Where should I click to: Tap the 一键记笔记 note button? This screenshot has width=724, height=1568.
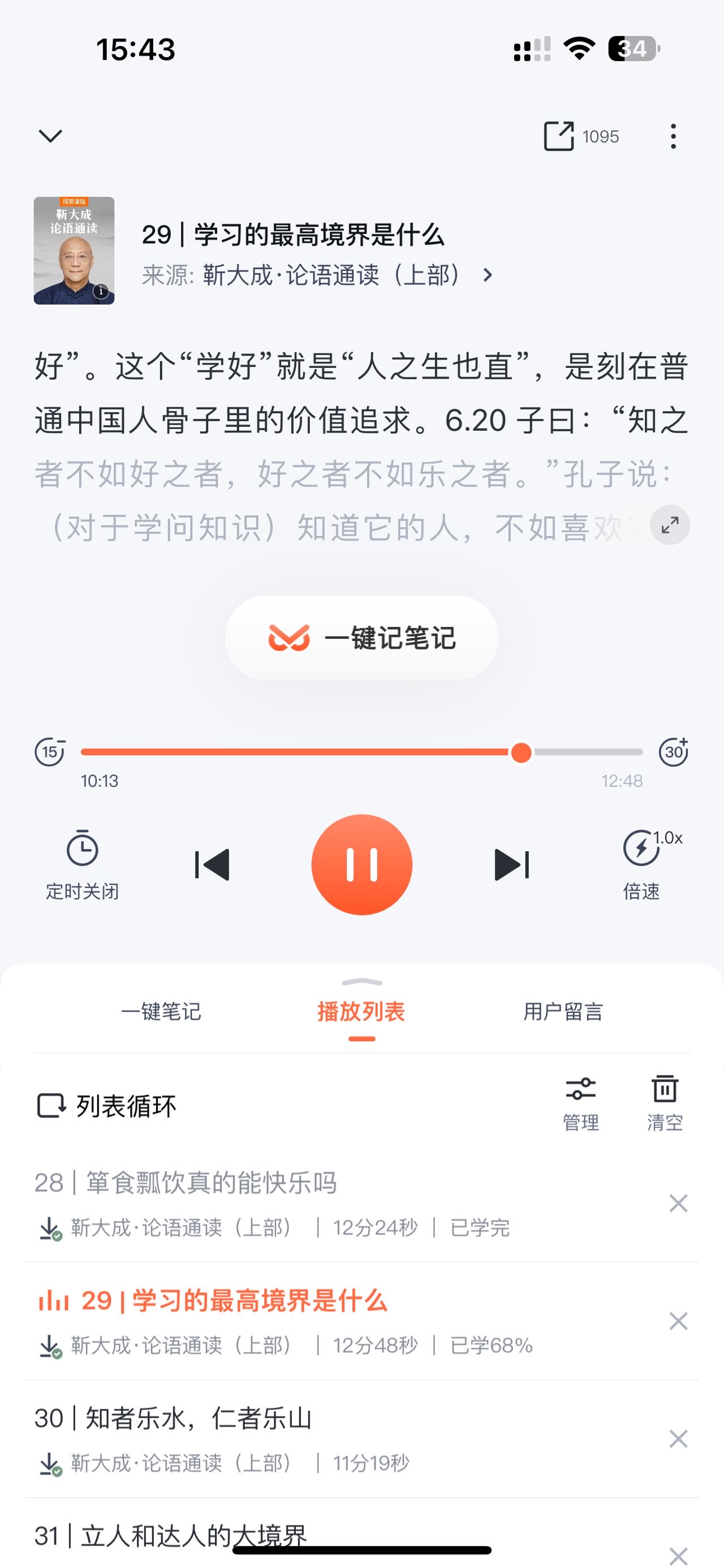(x=361, y=639)
